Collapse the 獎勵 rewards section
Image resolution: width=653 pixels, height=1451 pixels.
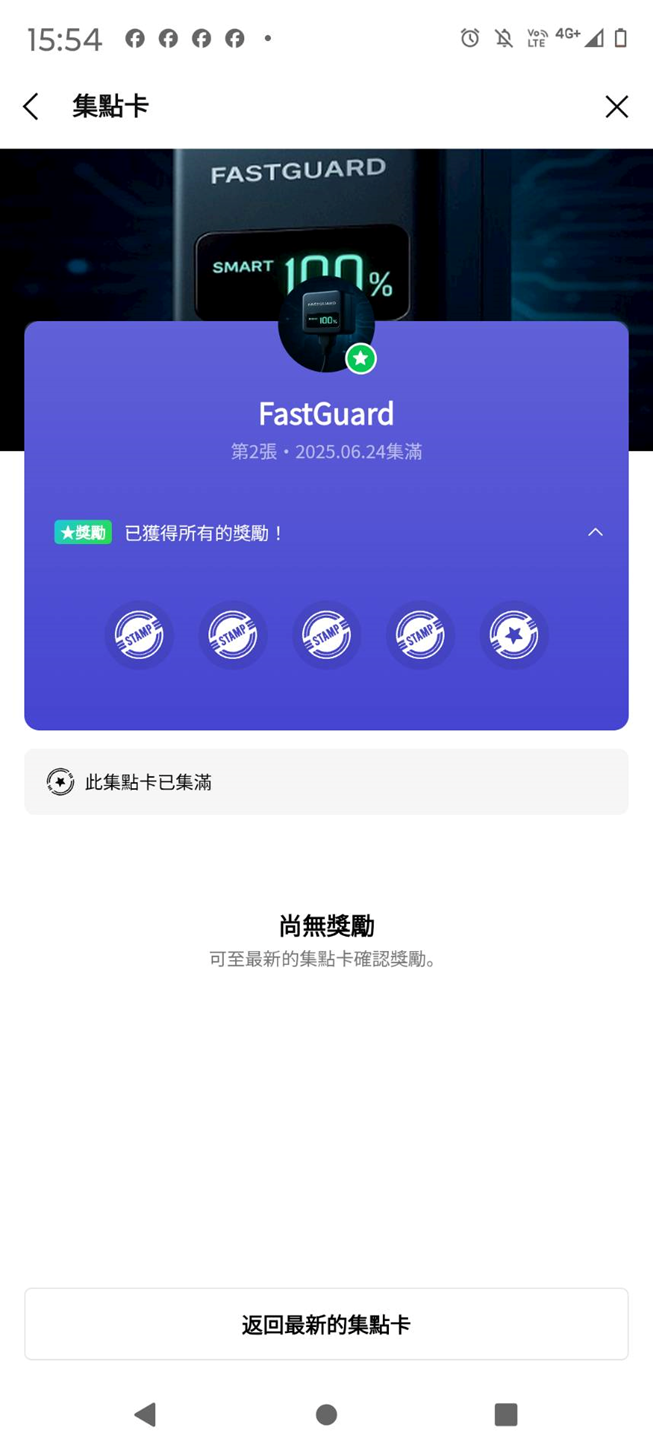[595, 532]
